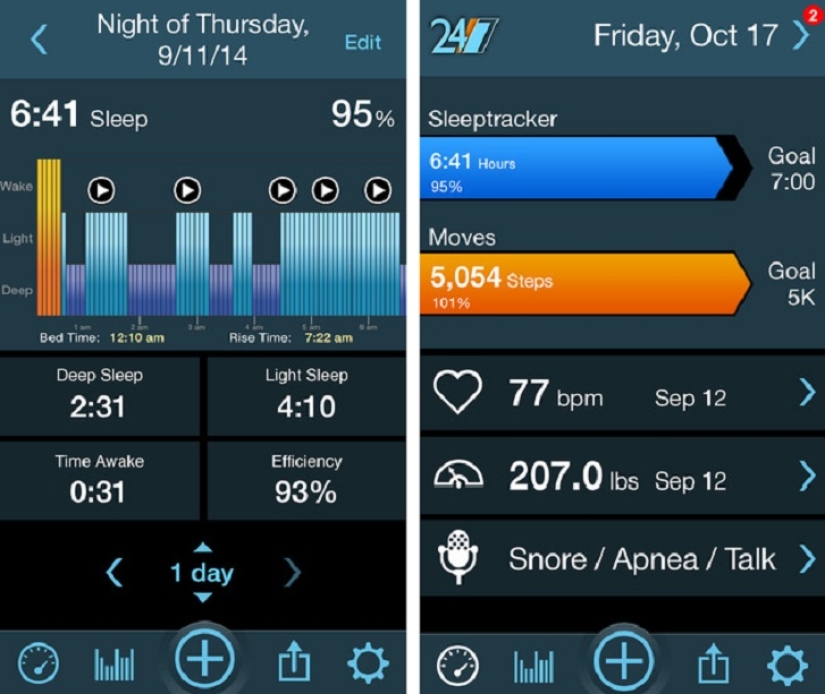Tap the plus button on Friday dashboard
This screenshot has height=694, width=825.
tap(624, 661)
